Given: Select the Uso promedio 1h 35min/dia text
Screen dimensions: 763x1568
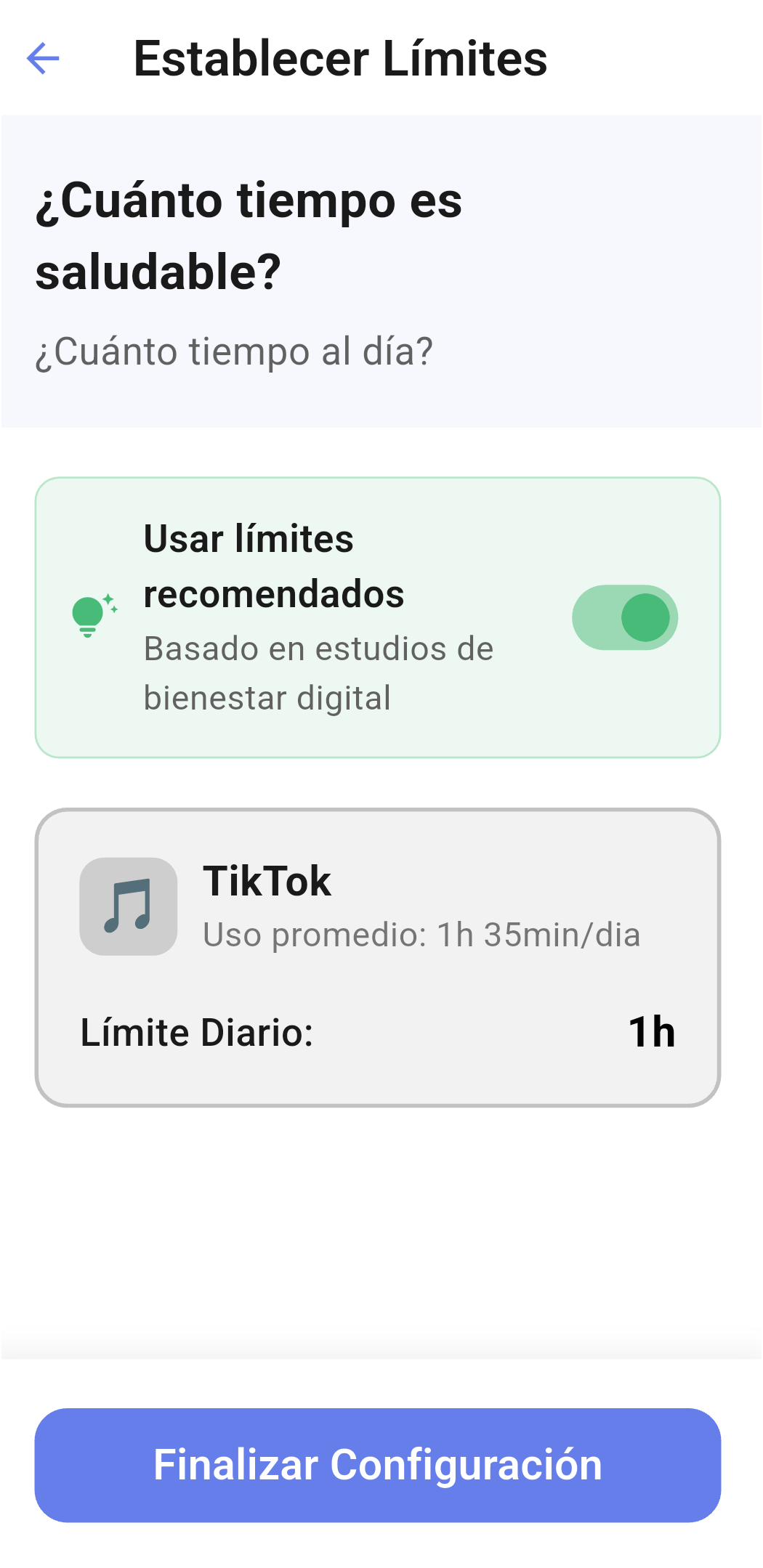Looking at the screenshot, I should click(422, 935).
